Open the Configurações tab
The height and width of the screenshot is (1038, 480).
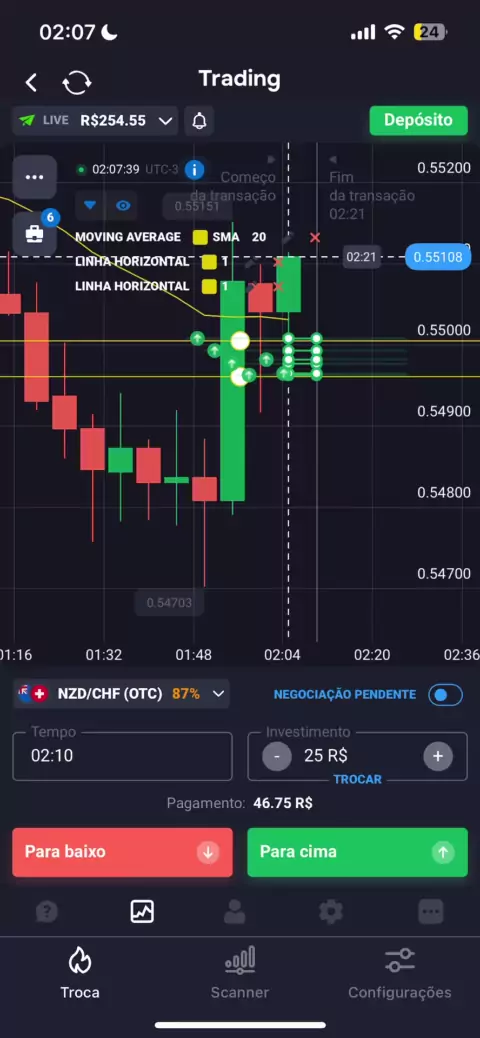point(400,973)
